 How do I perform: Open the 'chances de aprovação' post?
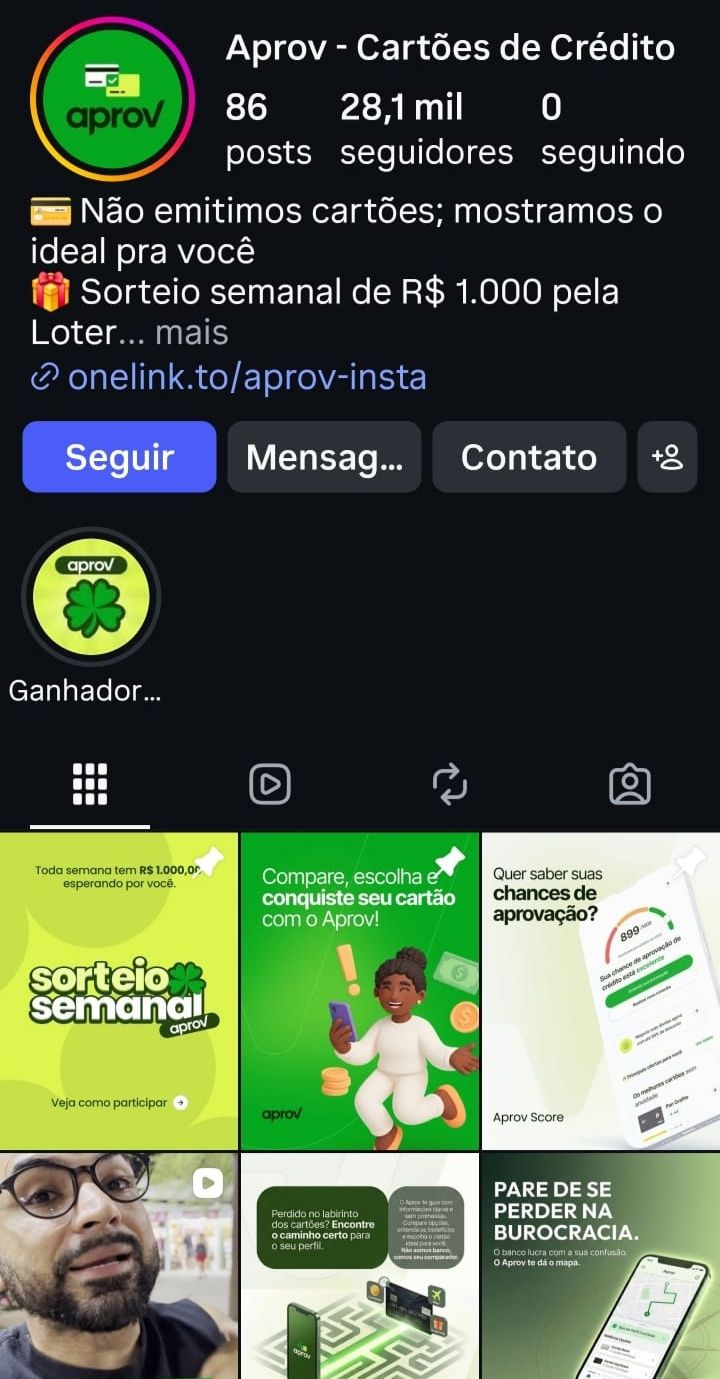click(601, 991)
